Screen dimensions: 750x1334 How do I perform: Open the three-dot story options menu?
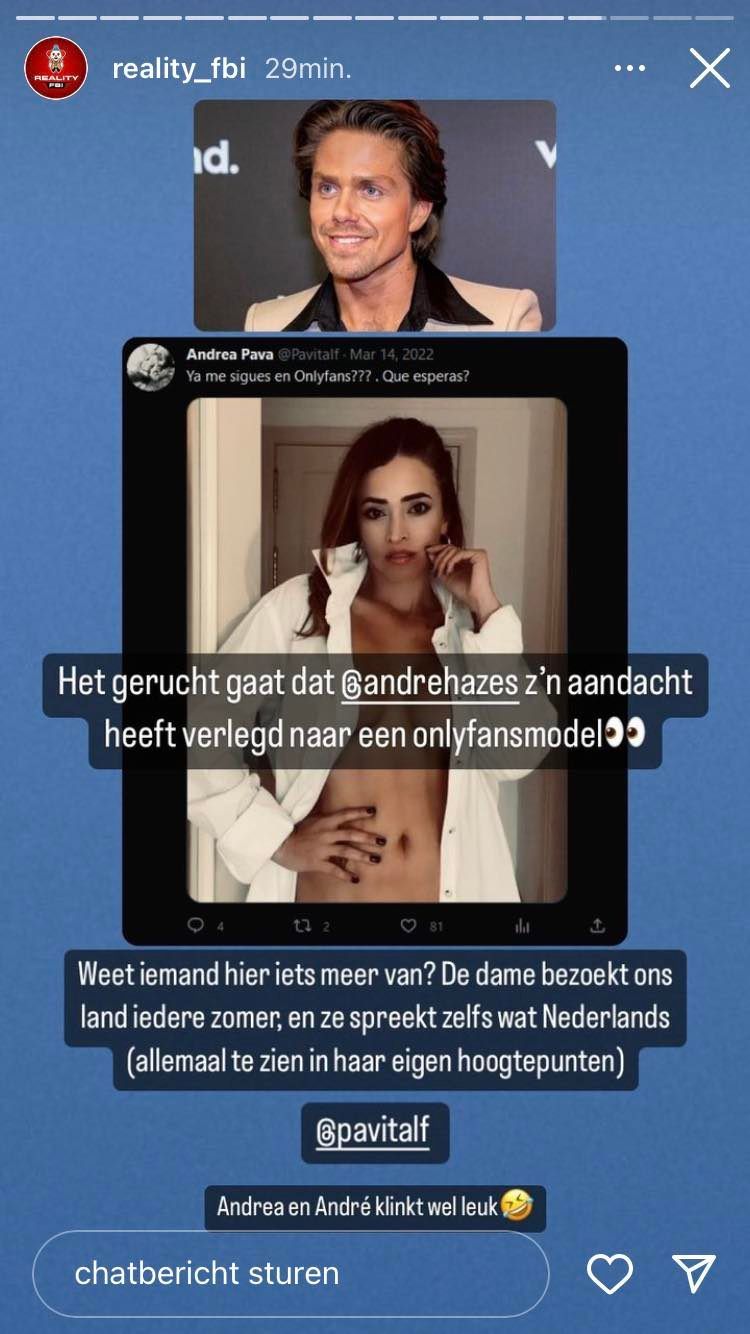[x=630, y=69]
